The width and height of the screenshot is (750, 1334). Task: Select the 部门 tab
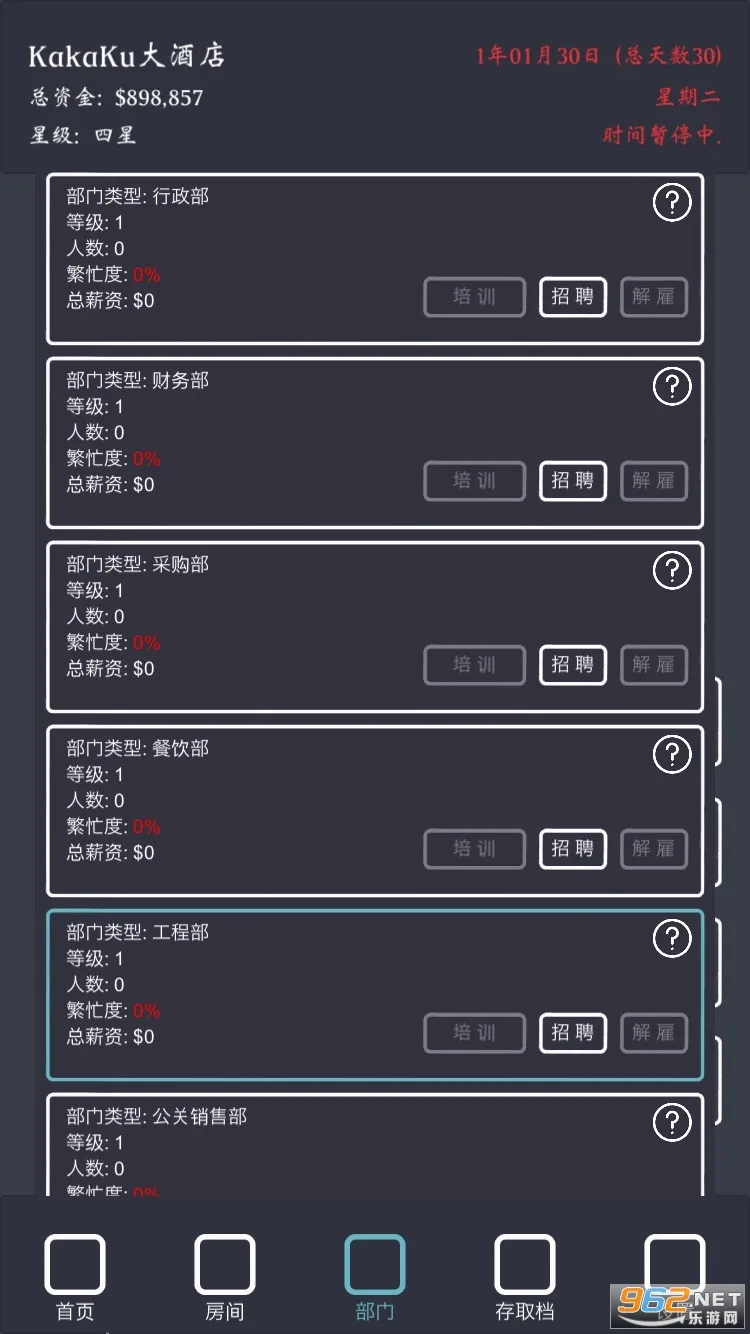click(x=375, y=1276)
